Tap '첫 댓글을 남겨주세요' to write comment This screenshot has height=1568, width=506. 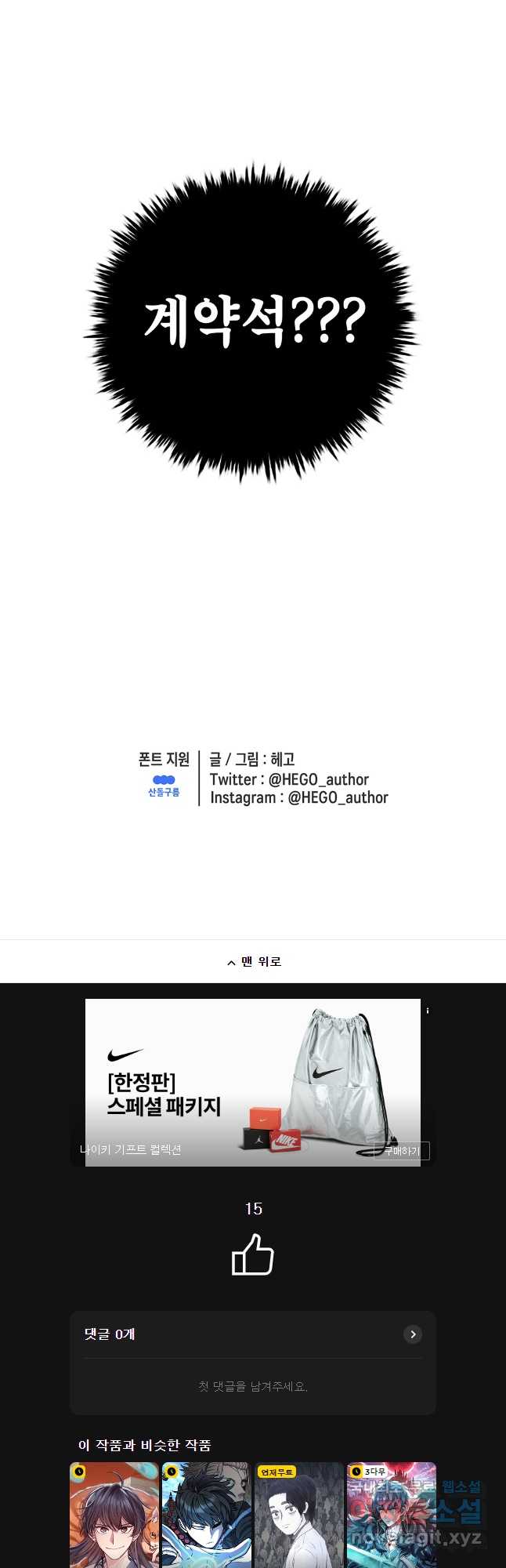point(252,1387)
